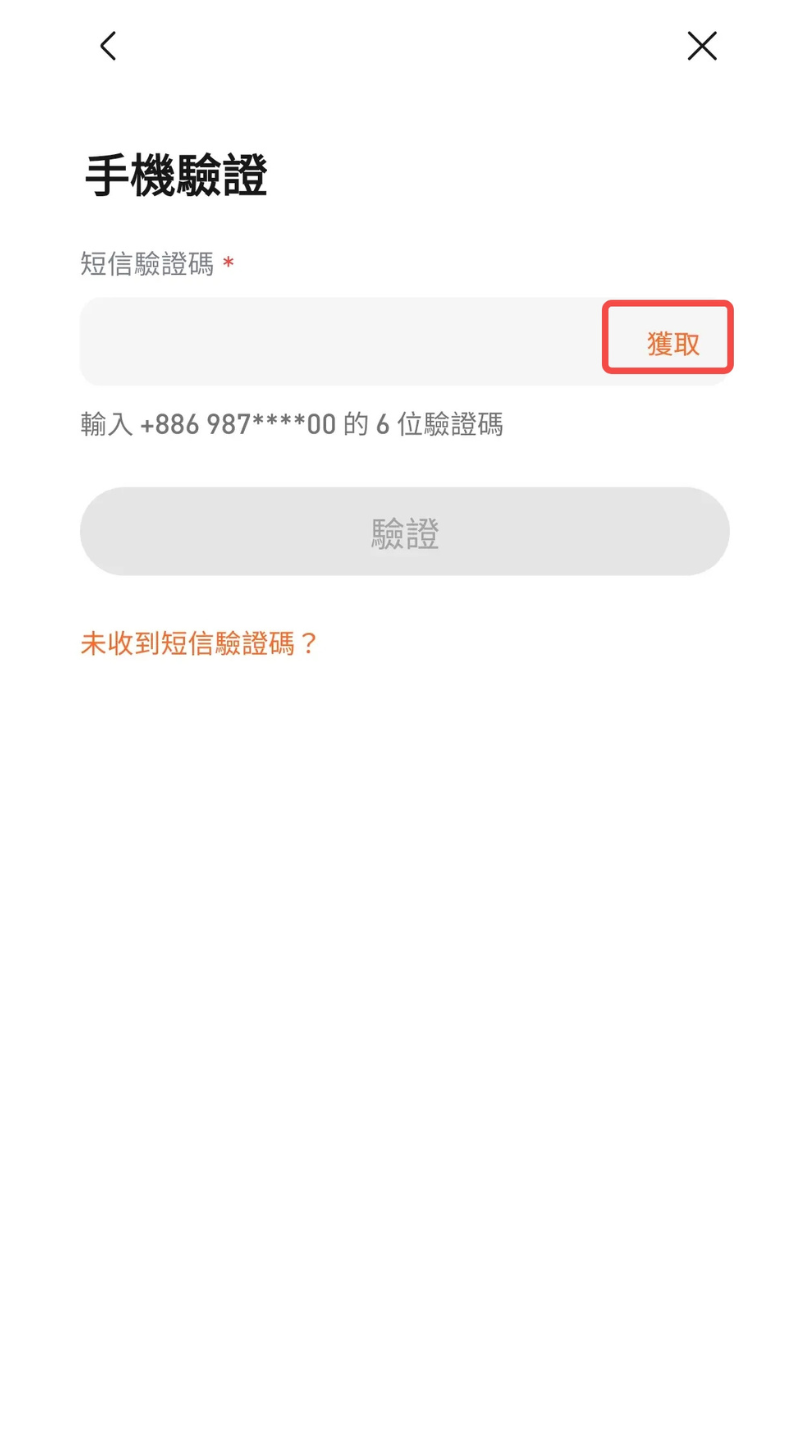
Task: Tap the 驗證 button
Action: pyautogui.click(x=404, y=532)
